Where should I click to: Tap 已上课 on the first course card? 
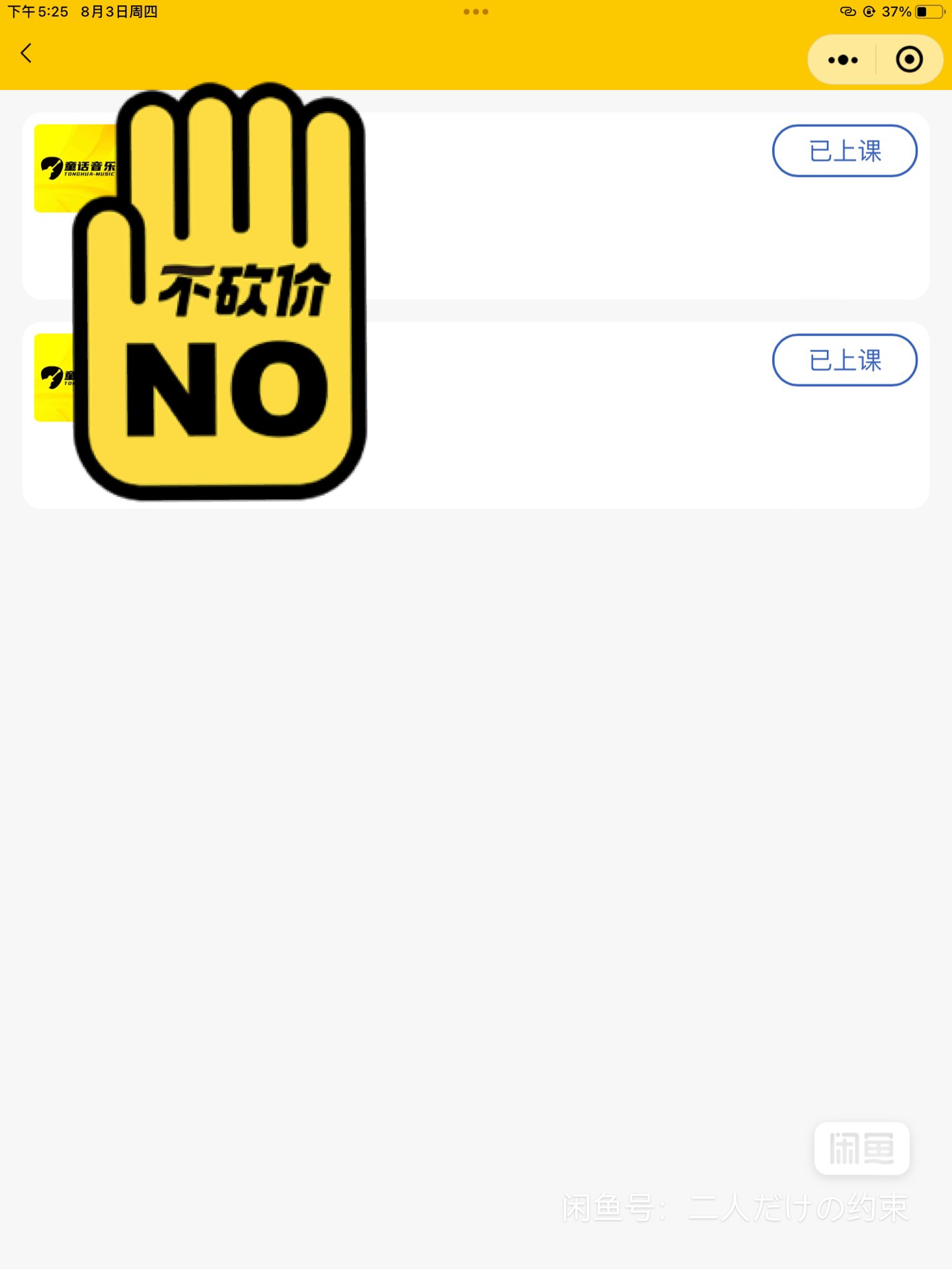click(x=844, y=151)
